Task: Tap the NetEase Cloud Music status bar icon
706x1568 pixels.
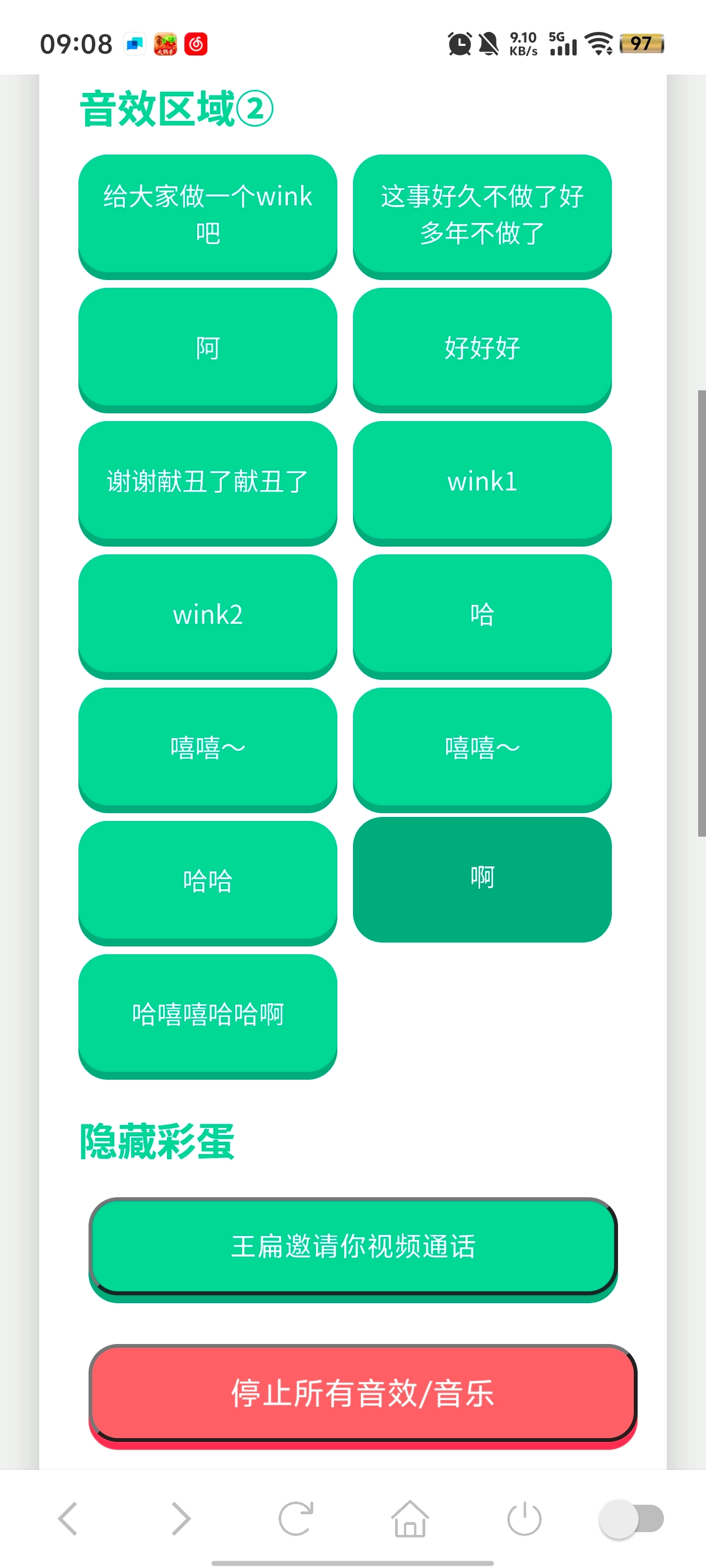Action: tap(197, 43)
